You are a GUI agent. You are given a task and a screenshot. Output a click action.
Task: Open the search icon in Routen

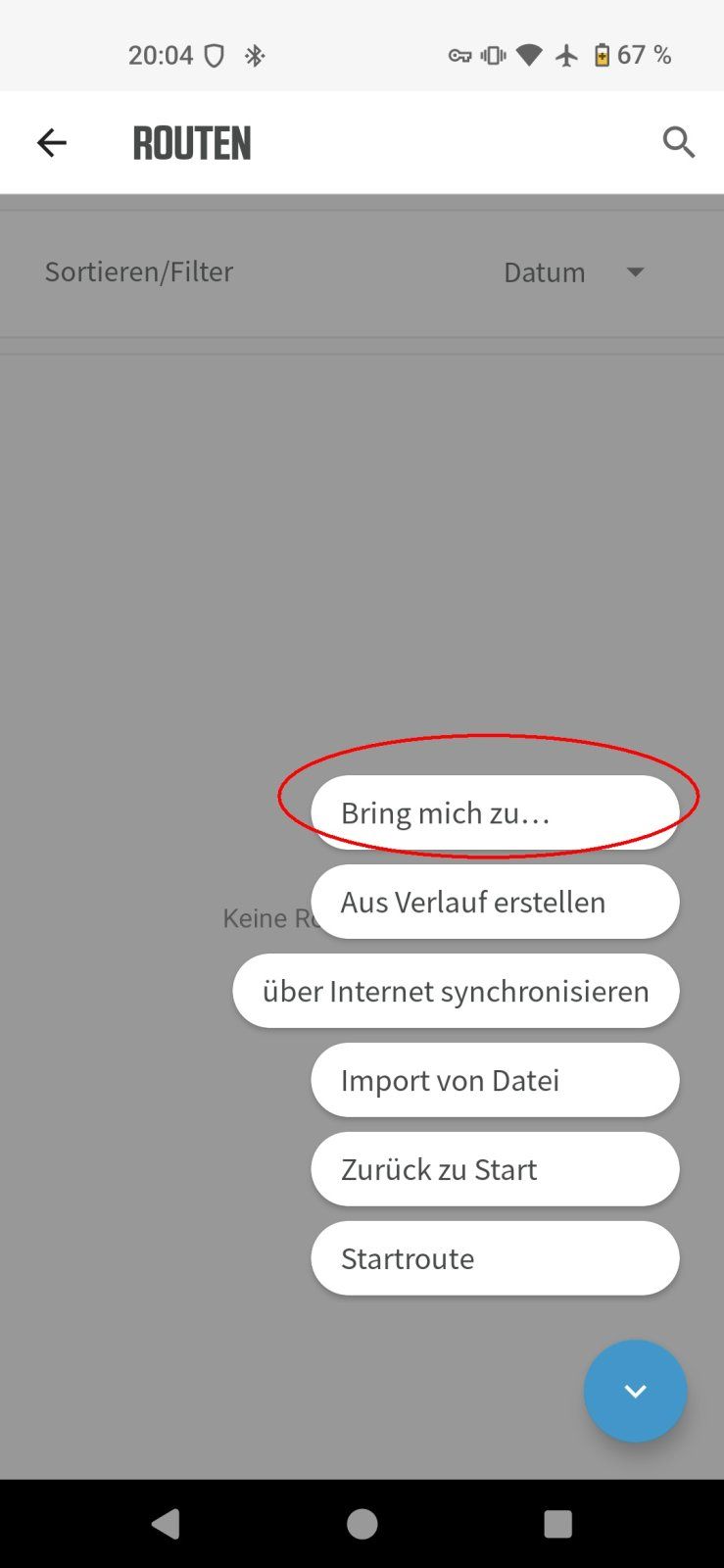tap(678, 143)
